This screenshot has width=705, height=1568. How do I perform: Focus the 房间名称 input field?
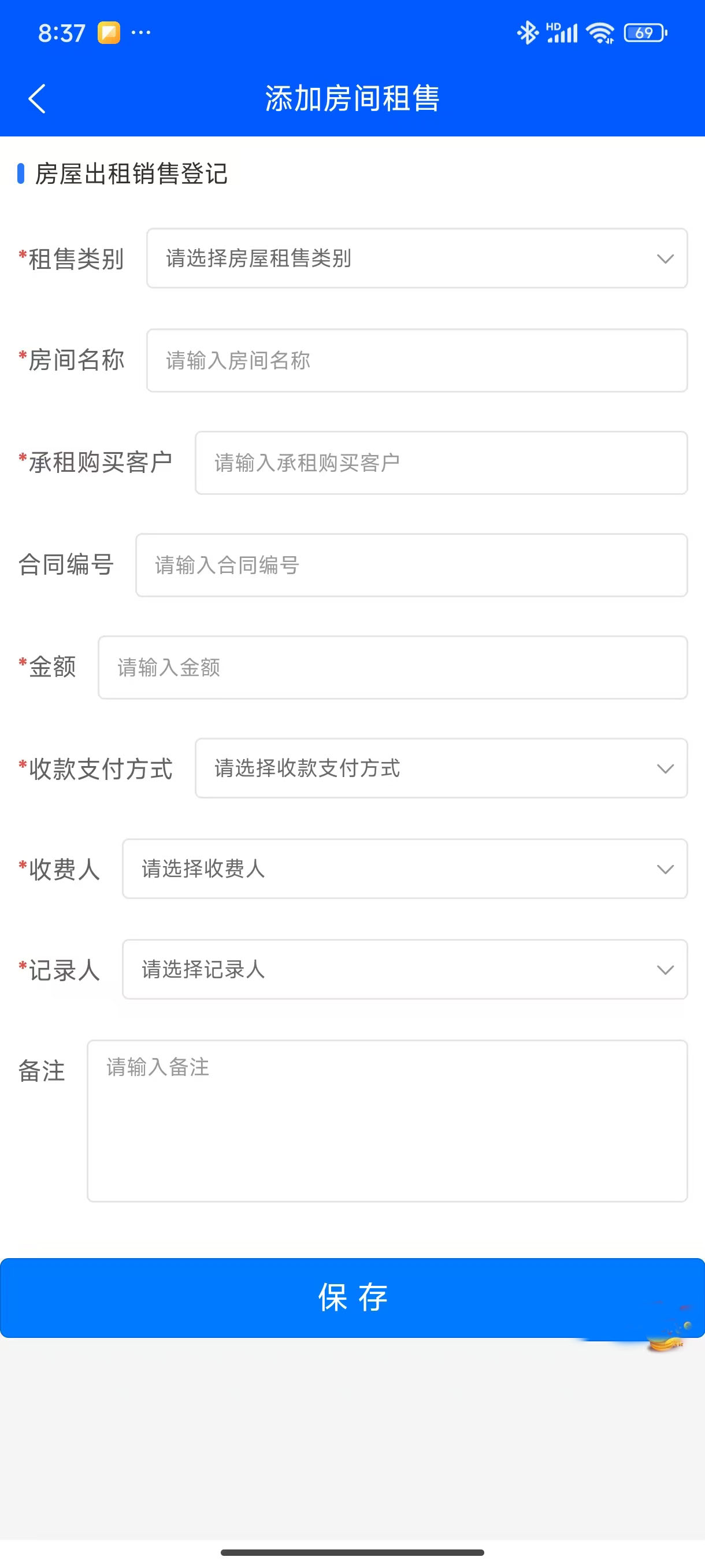417,360
